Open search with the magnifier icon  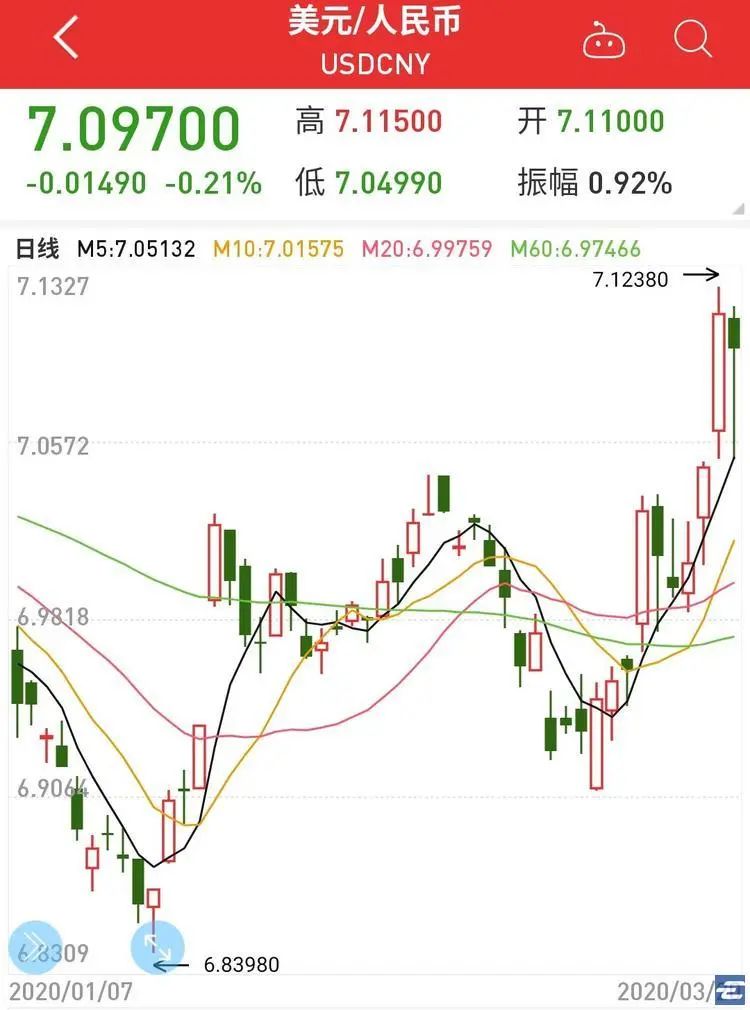tap(691, 41)
